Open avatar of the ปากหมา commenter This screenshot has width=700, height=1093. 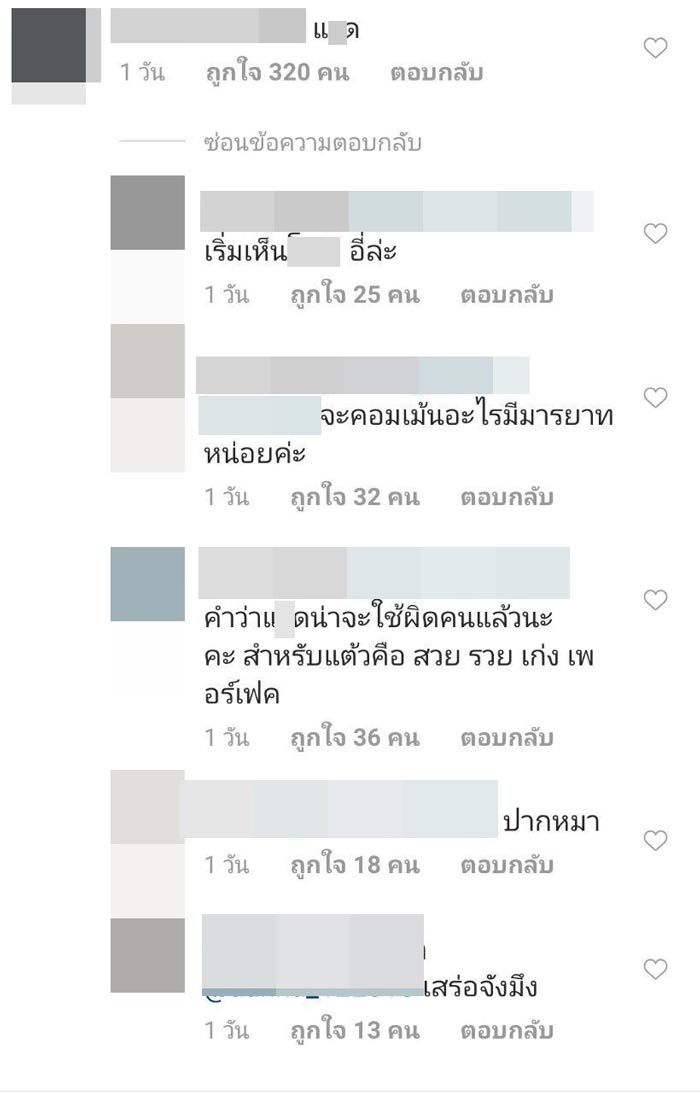[x=147, y=807]
